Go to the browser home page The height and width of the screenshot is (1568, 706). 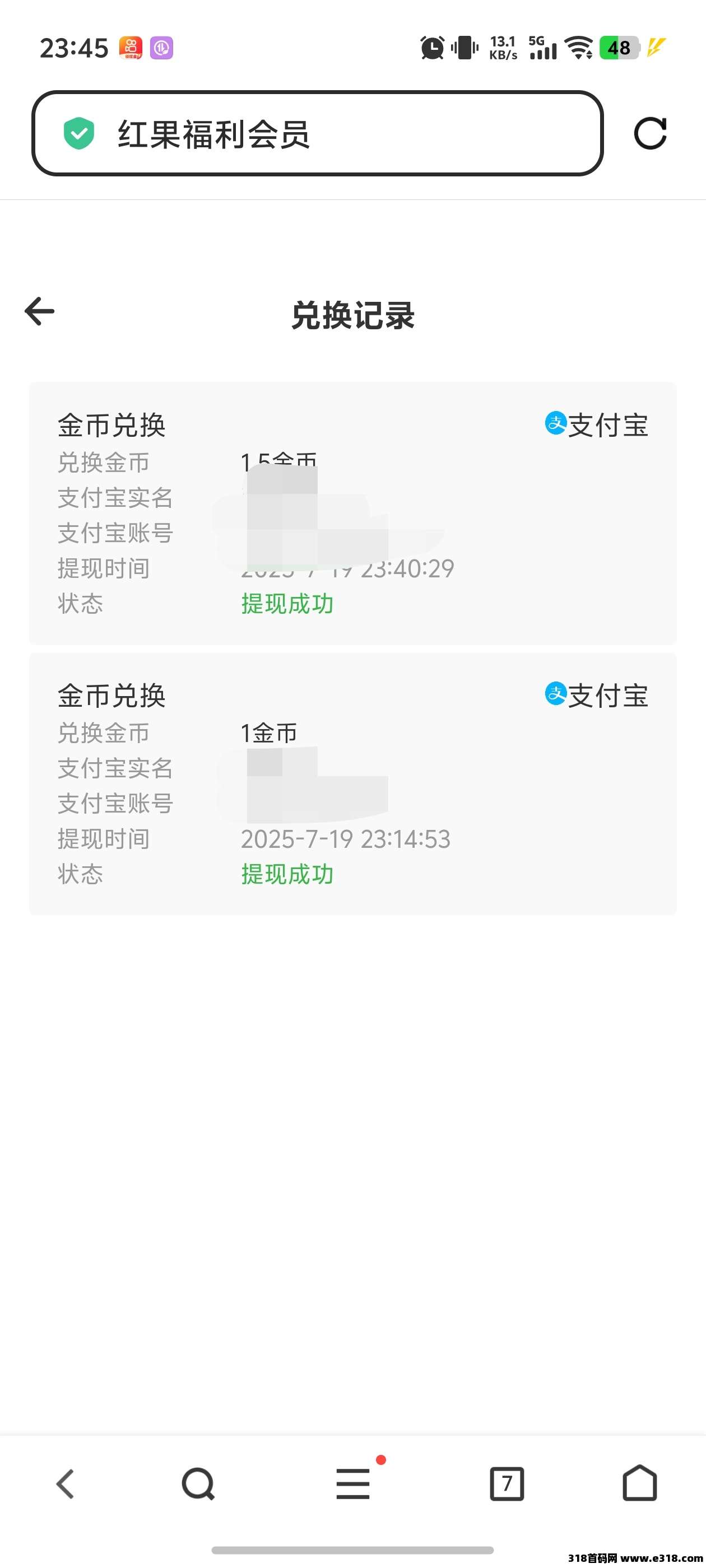(640, 1483)
